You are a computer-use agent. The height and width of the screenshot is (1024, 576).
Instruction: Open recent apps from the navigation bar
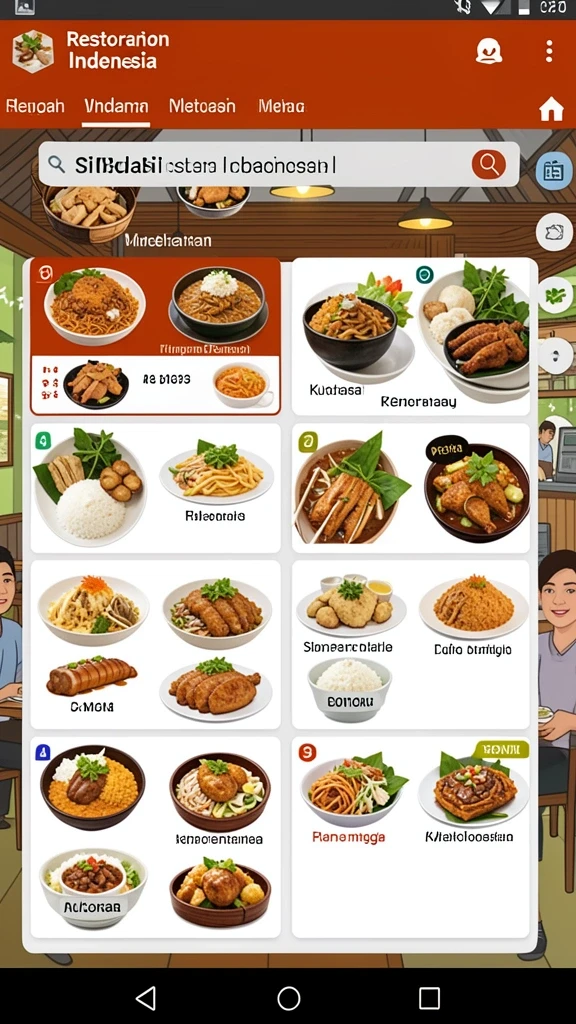coord(429,998)
